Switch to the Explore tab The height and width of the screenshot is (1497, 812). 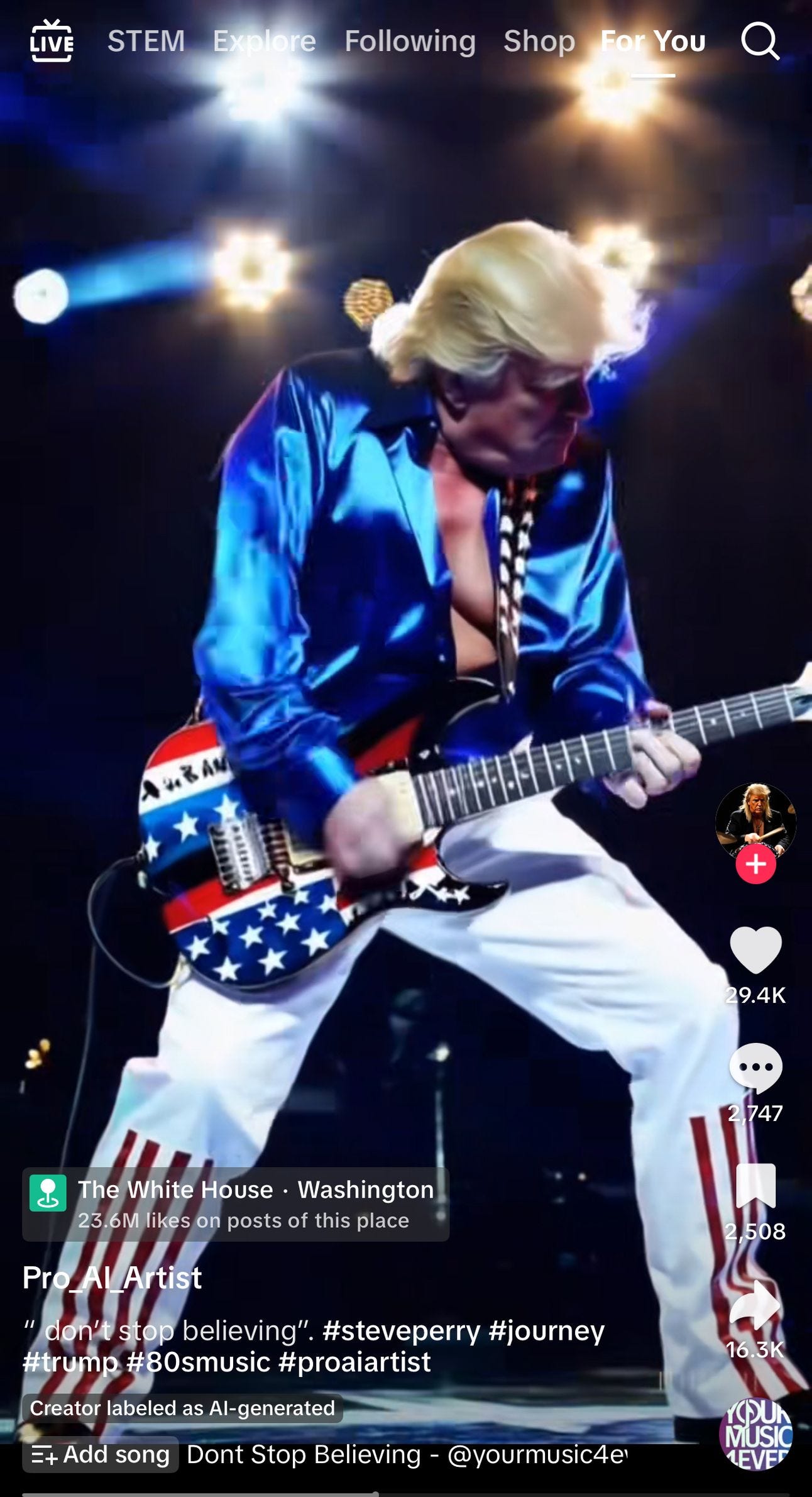click(264, 41)
